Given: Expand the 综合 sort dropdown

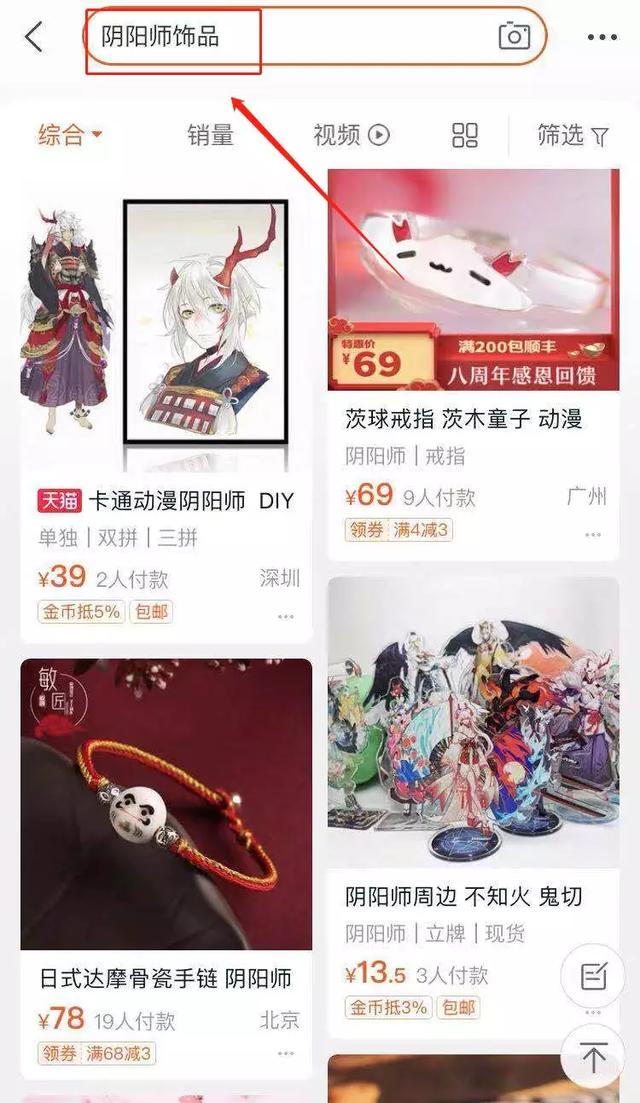Looking at the screenshot, I should point(70,135).
